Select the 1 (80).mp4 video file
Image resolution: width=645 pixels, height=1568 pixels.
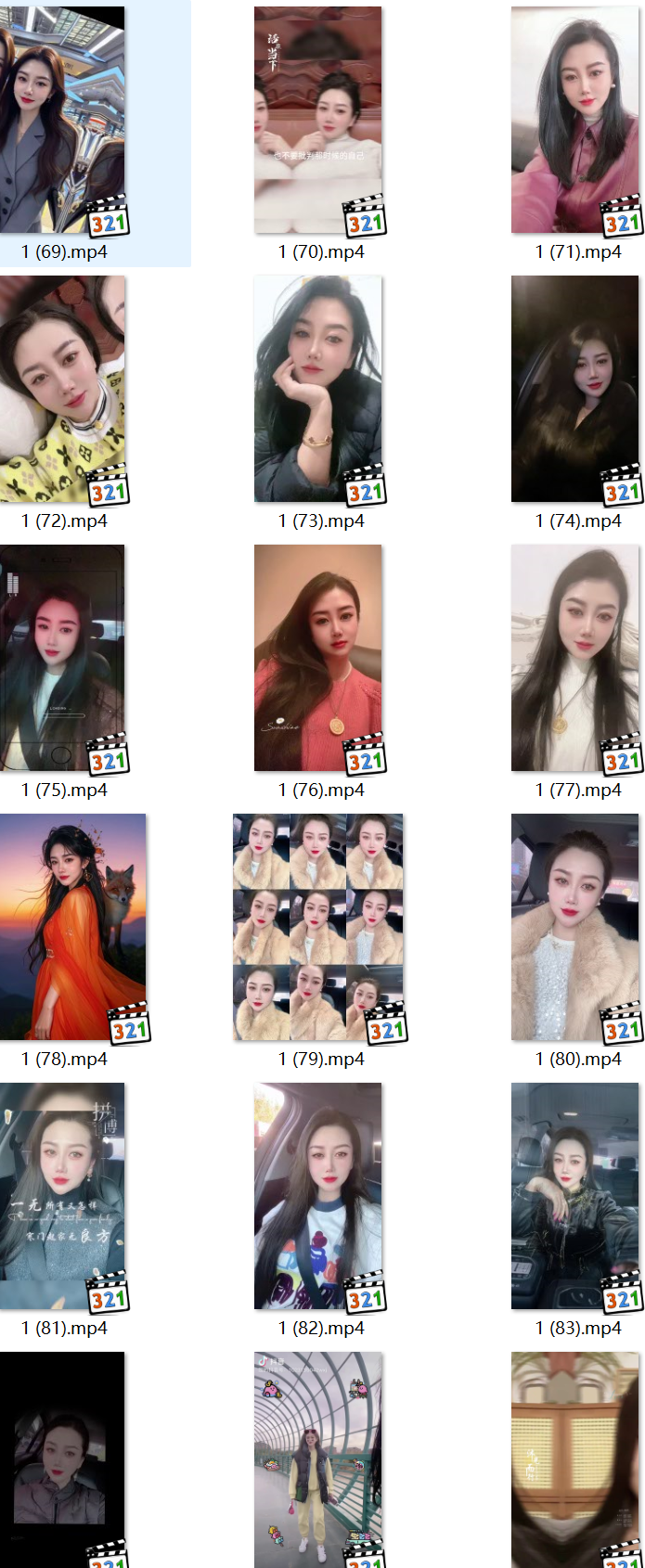575,928
